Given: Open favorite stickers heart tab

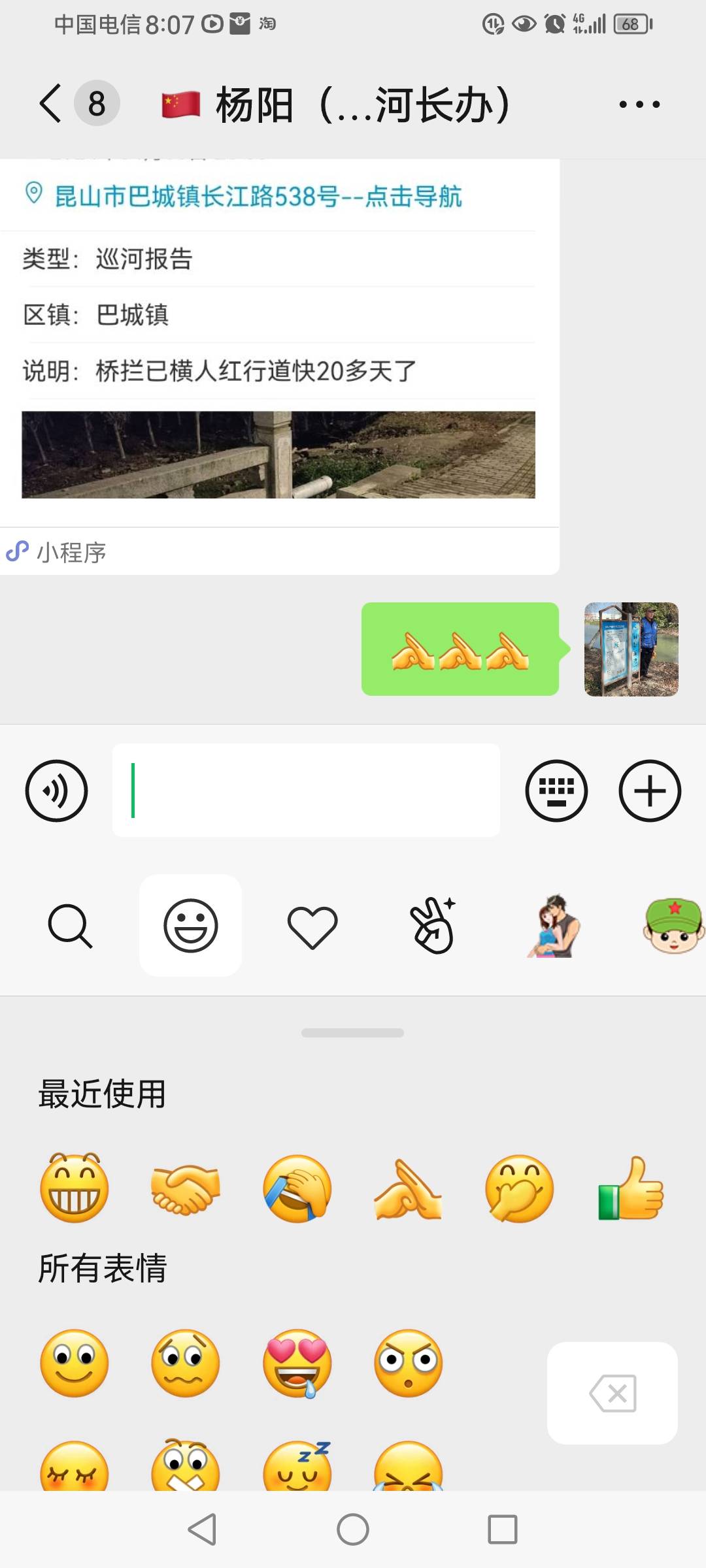Looking at the screenshot, I should coord(312,926).
